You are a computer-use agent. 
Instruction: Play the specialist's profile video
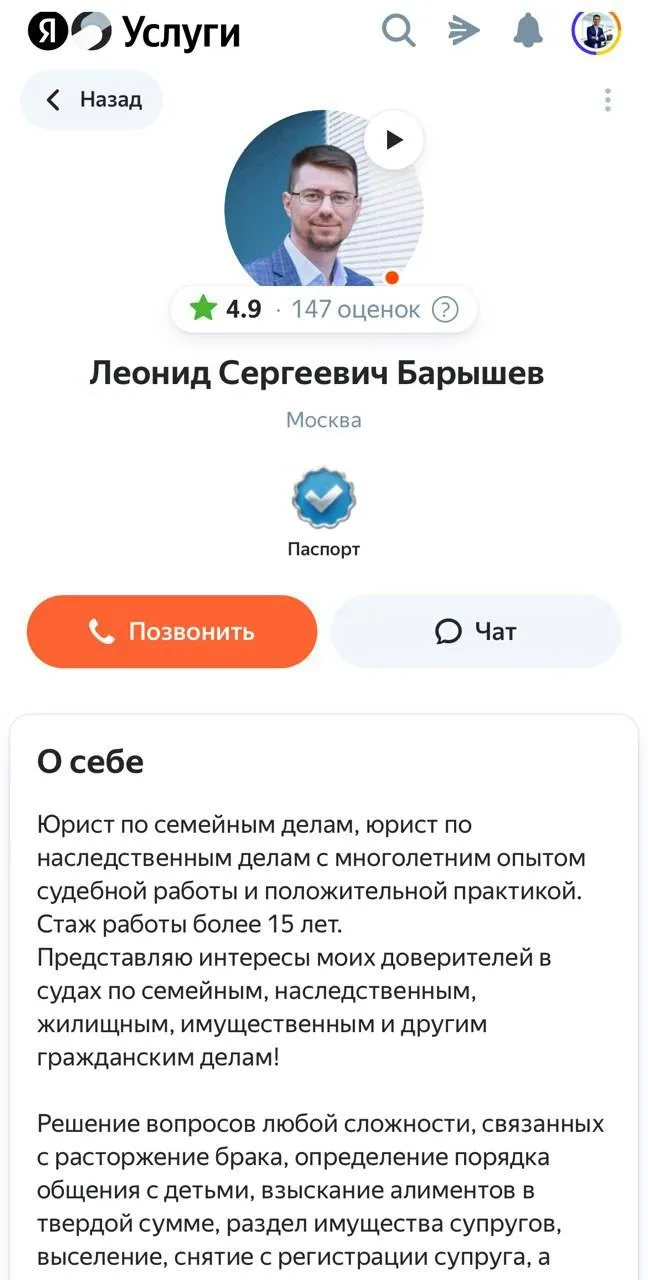[x=394, y=140]
